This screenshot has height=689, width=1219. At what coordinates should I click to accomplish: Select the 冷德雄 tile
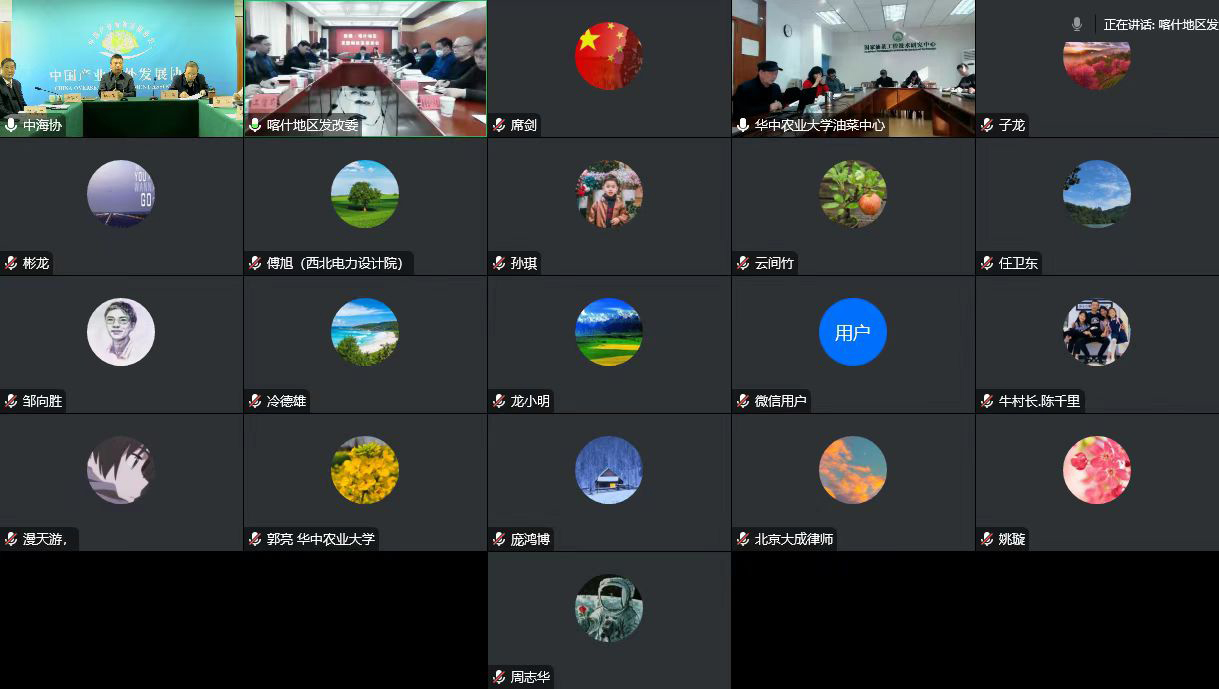365,344
